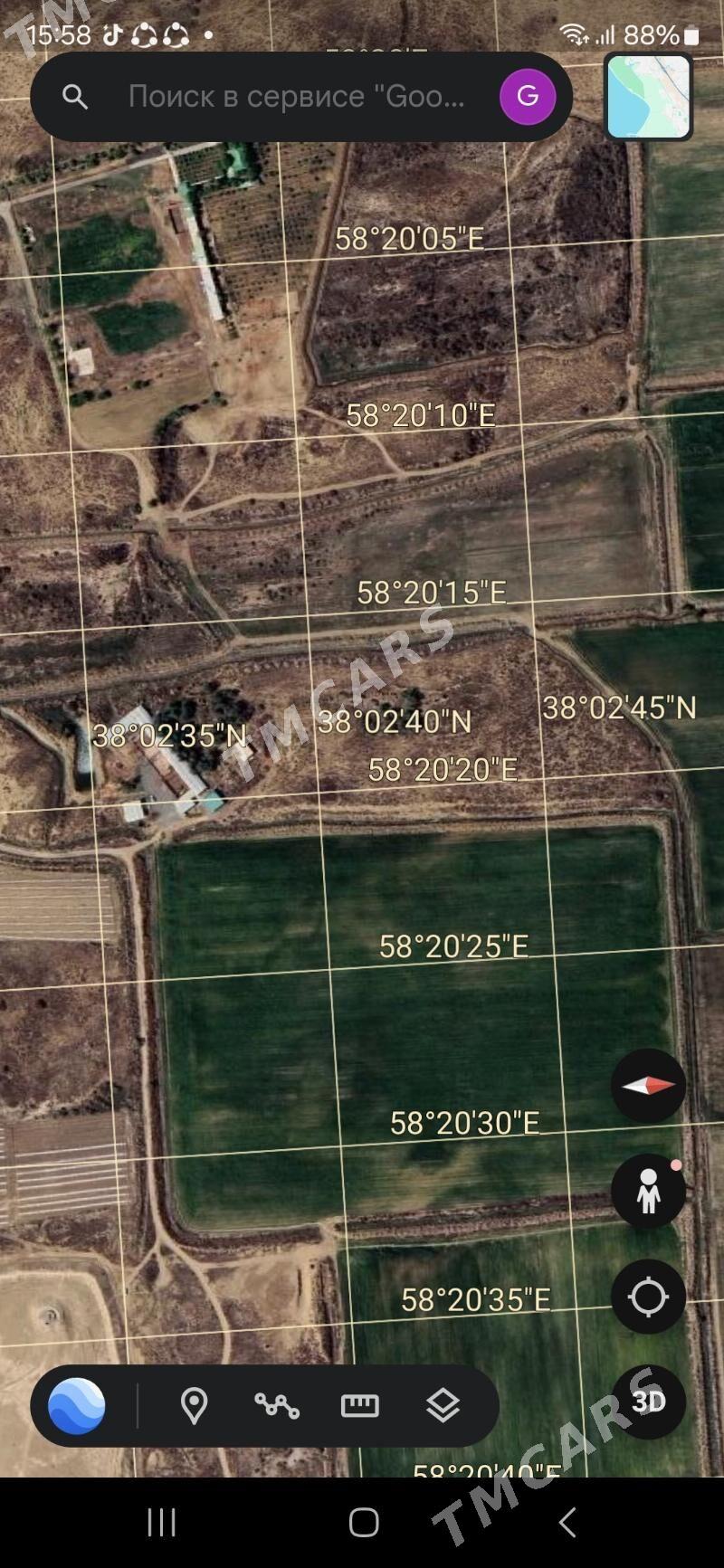724x1568 pixels.
Task: Toggle the 3D view button
Action: click(648, 1402)
